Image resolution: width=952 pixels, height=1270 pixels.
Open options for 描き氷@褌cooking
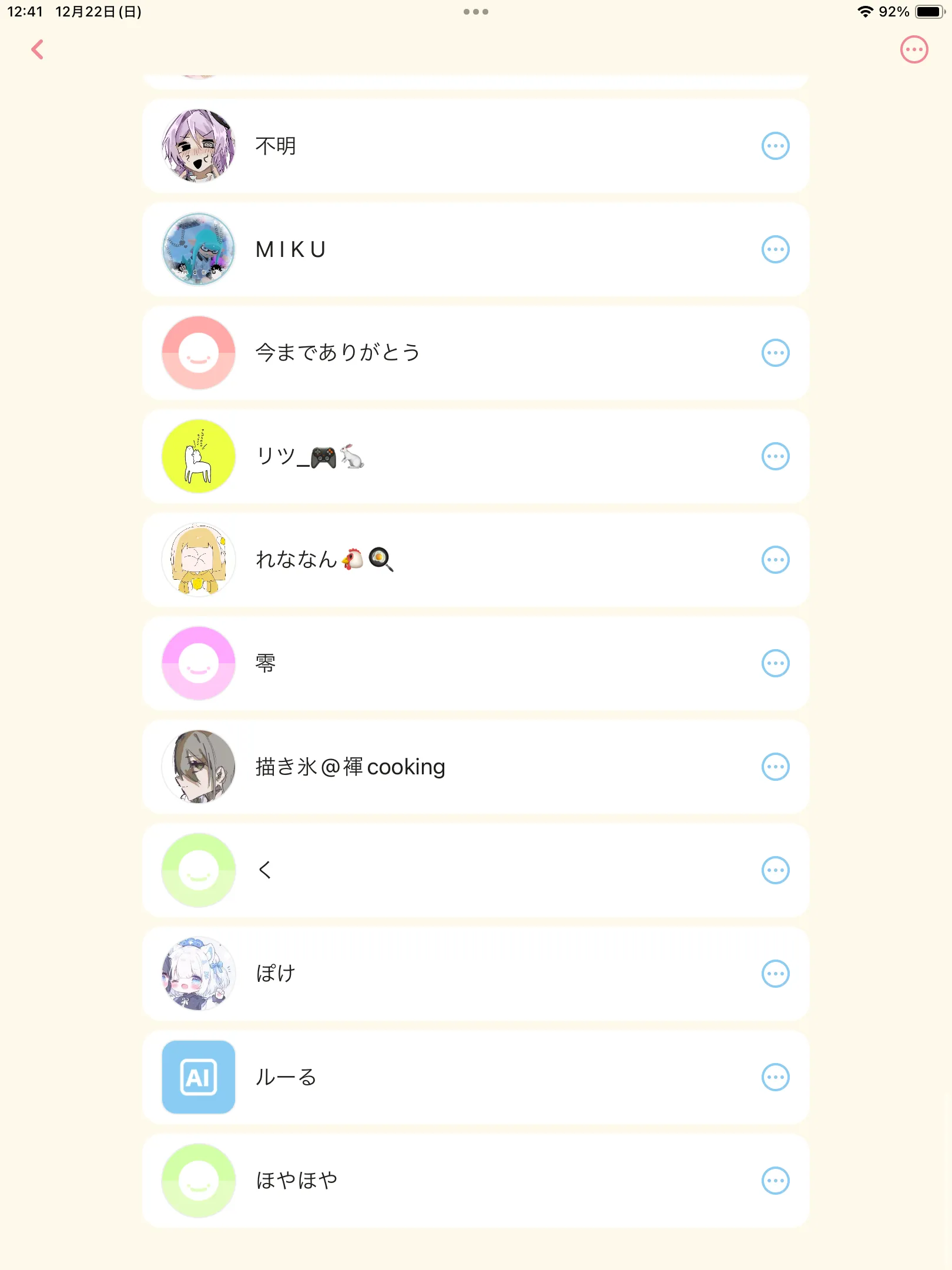pos(775,767)
